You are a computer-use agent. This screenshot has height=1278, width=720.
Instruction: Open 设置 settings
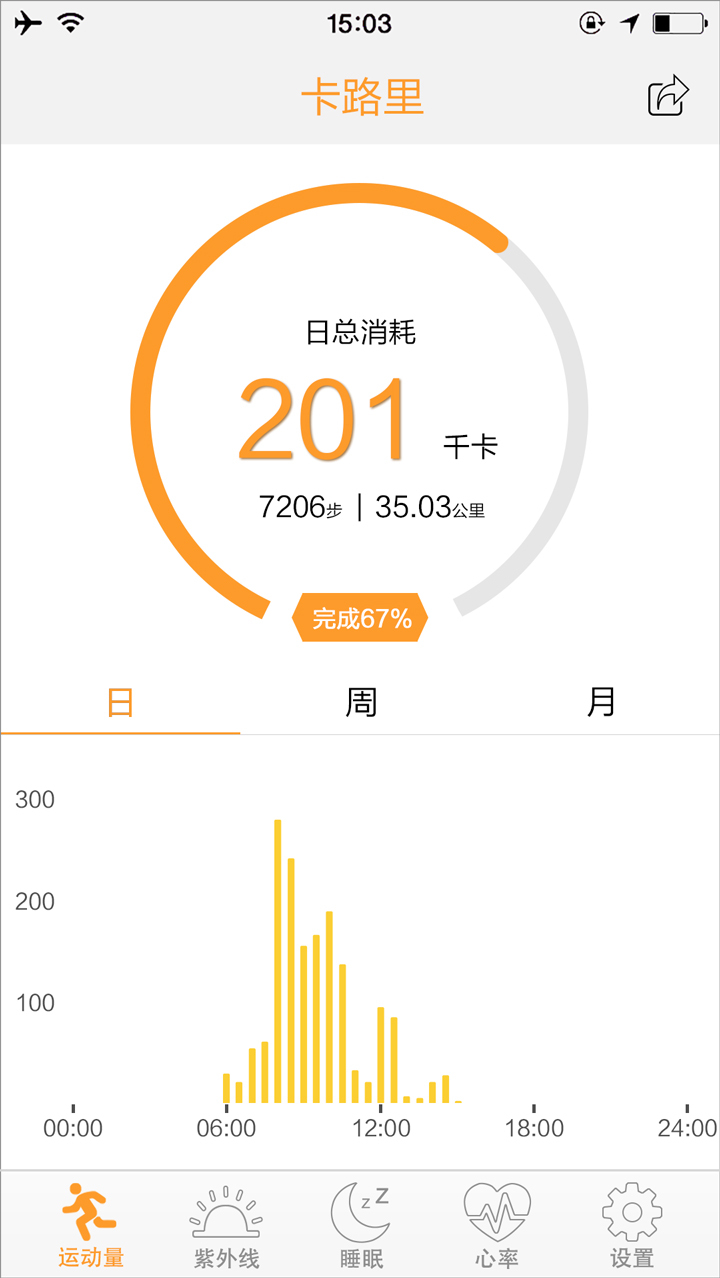pyautogui.click(x=632, y=1224)
